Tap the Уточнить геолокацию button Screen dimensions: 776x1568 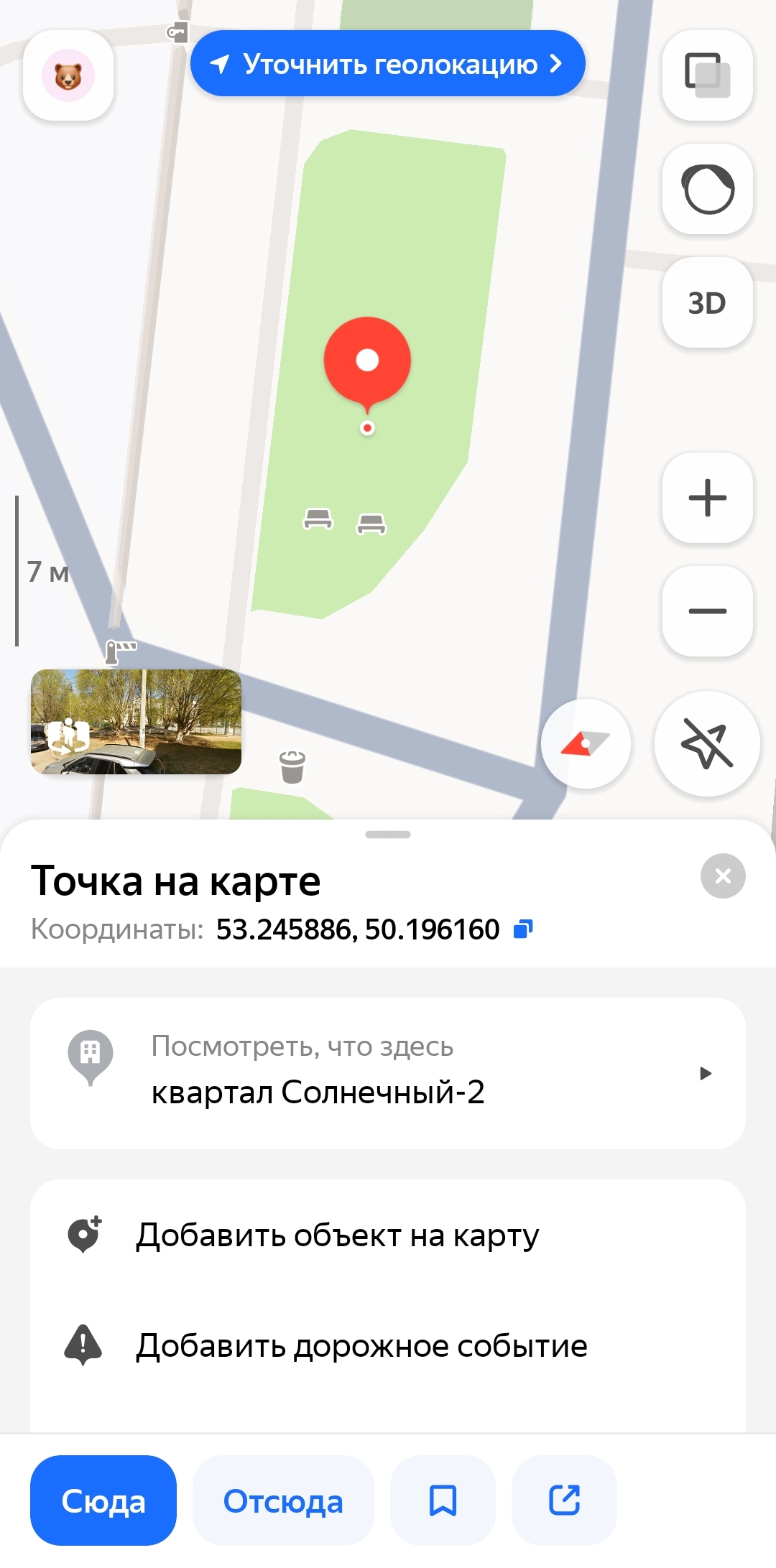(x=388, y=64)
